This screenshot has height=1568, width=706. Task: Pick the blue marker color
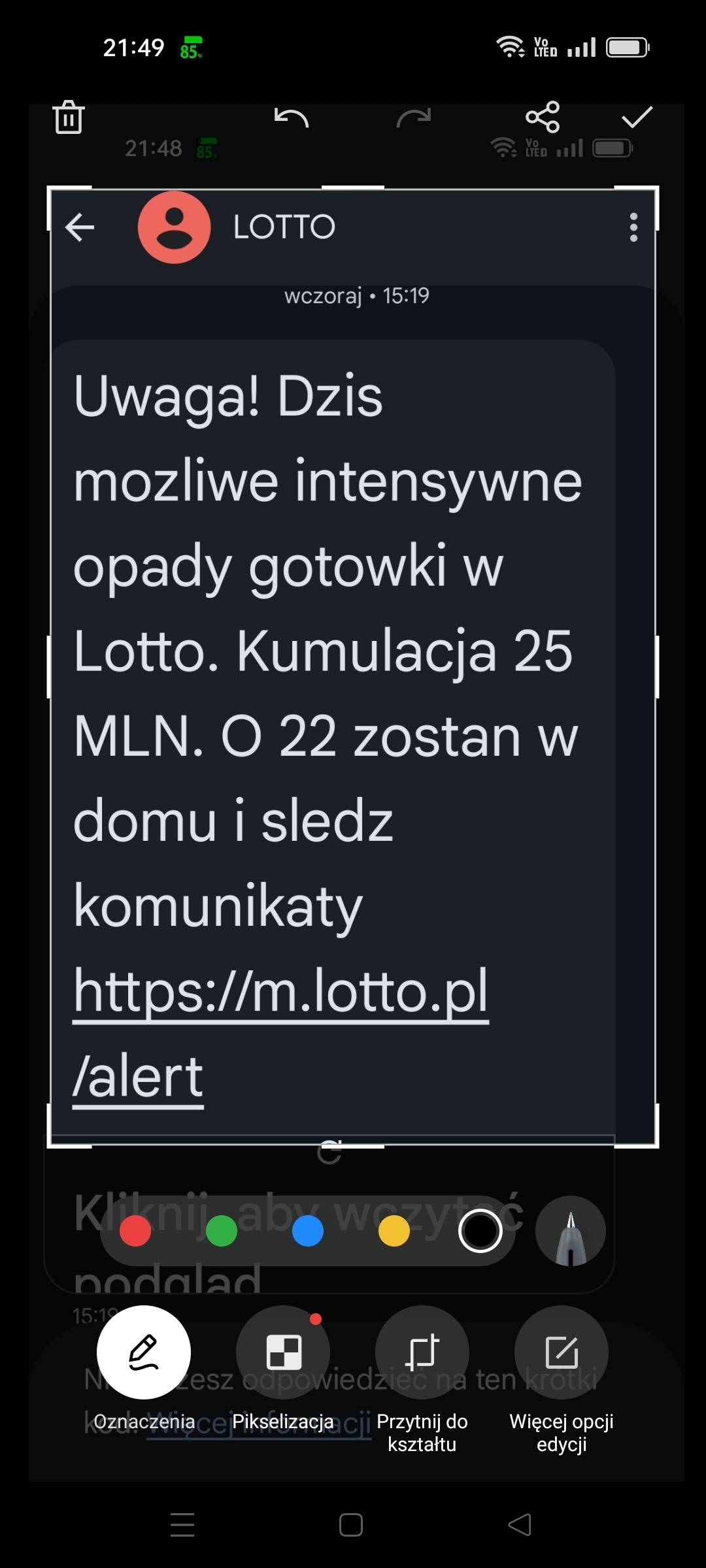308,1231
